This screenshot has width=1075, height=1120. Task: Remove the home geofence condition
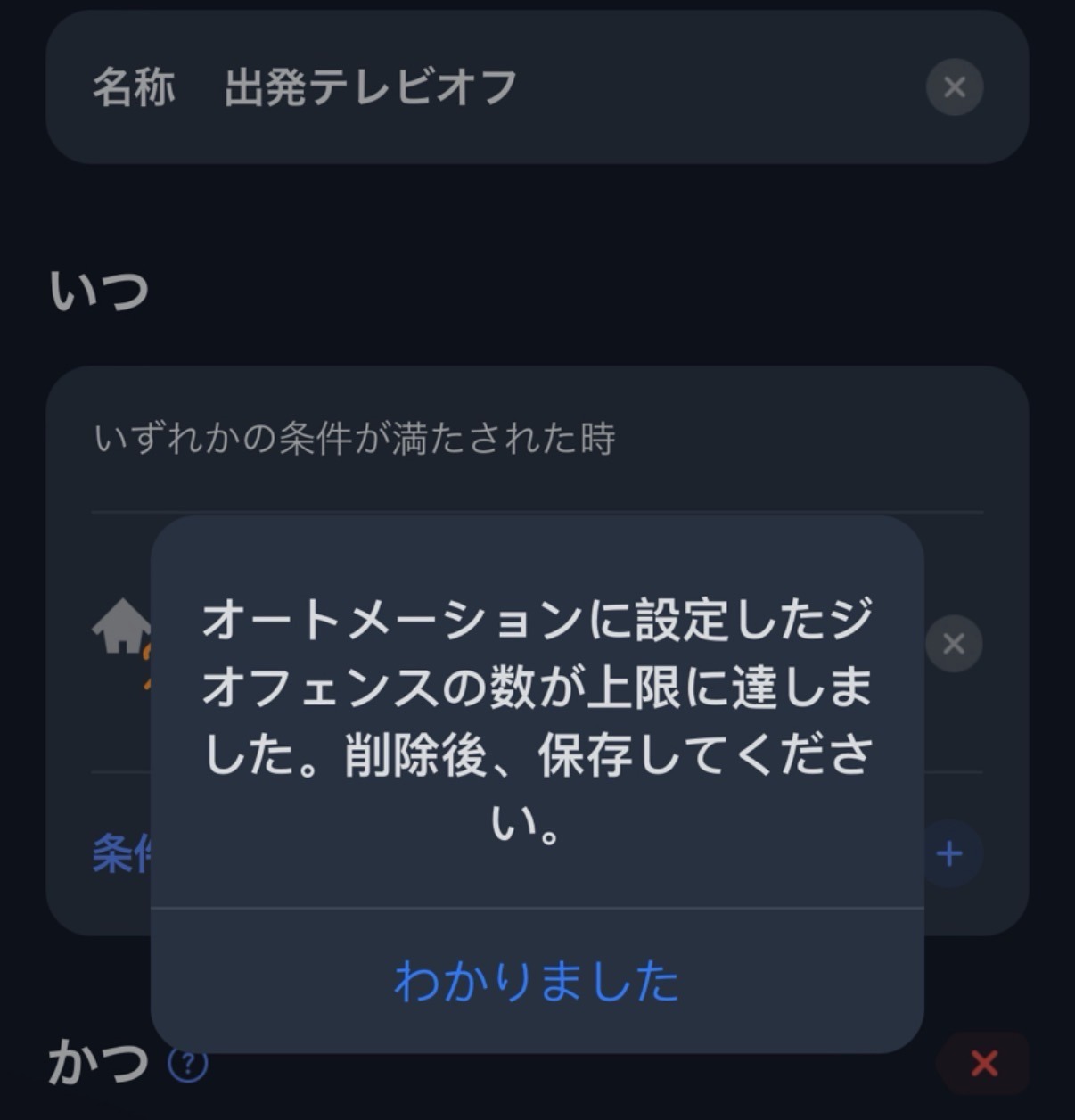[x=954, y=643]
